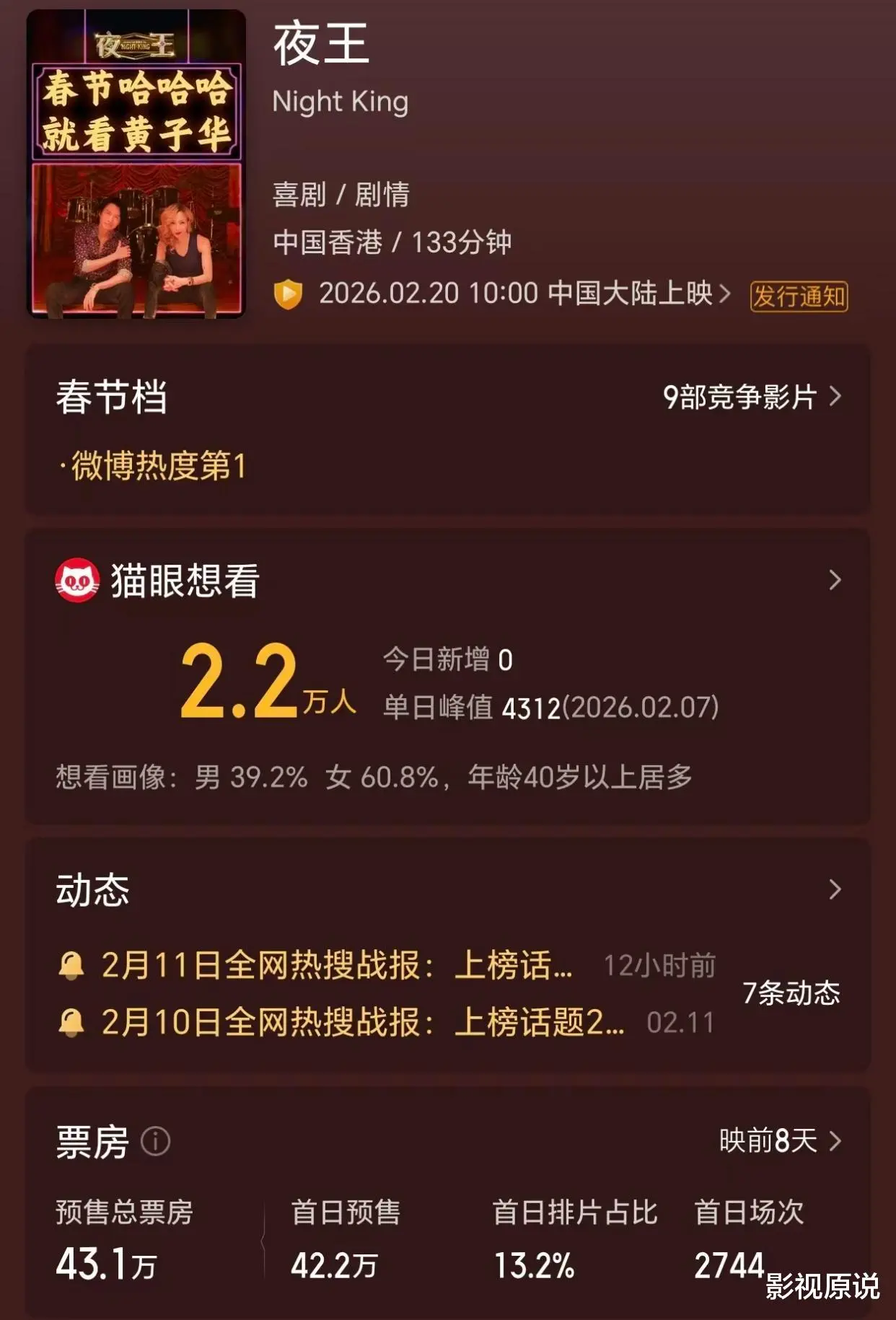
Task: Open the 2月11日全网热搜战报 update
Action: (x=335, y=965)
